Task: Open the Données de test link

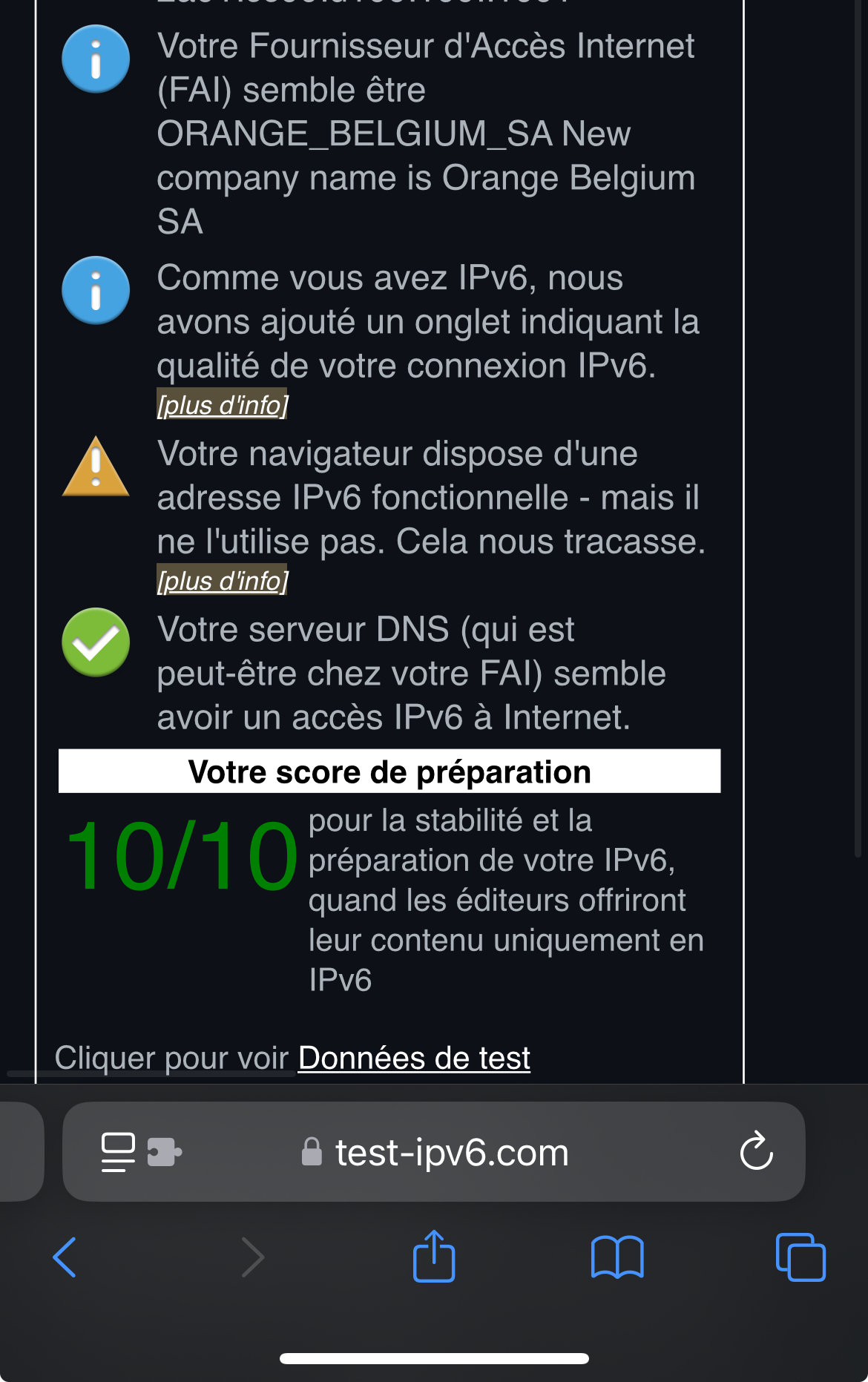Action: coord(414,1058)
